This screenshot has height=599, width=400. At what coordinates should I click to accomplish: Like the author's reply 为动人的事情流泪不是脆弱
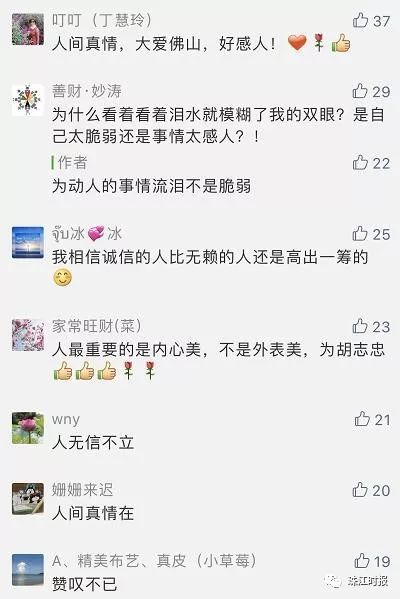tap(360, 162)
